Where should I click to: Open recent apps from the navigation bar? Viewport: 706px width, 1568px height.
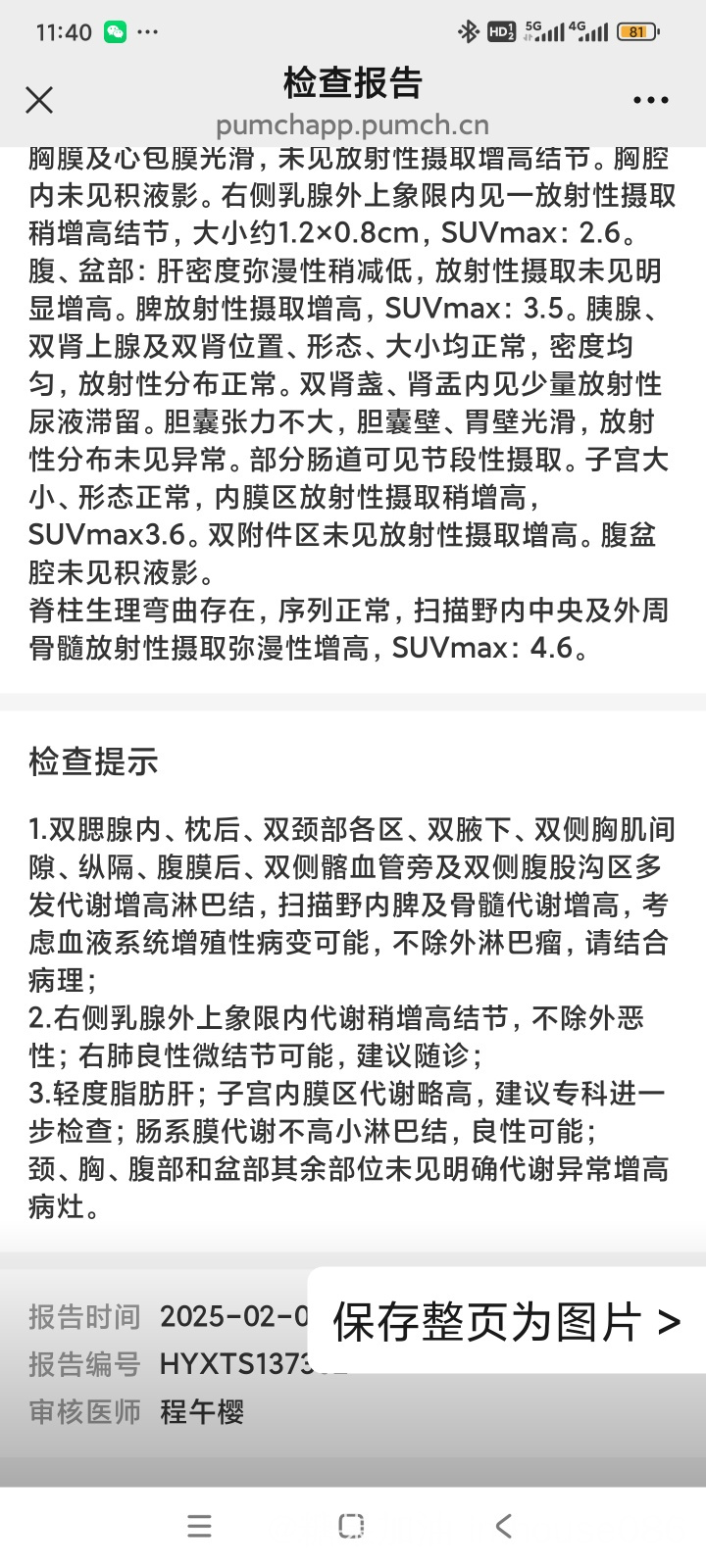click(199, 1526)
